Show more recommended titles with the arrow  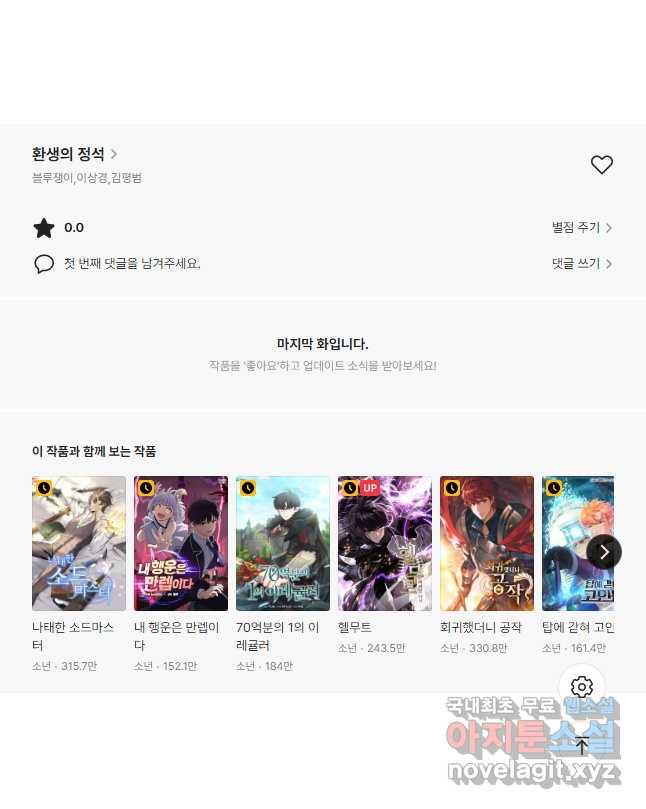coord(604,551)
